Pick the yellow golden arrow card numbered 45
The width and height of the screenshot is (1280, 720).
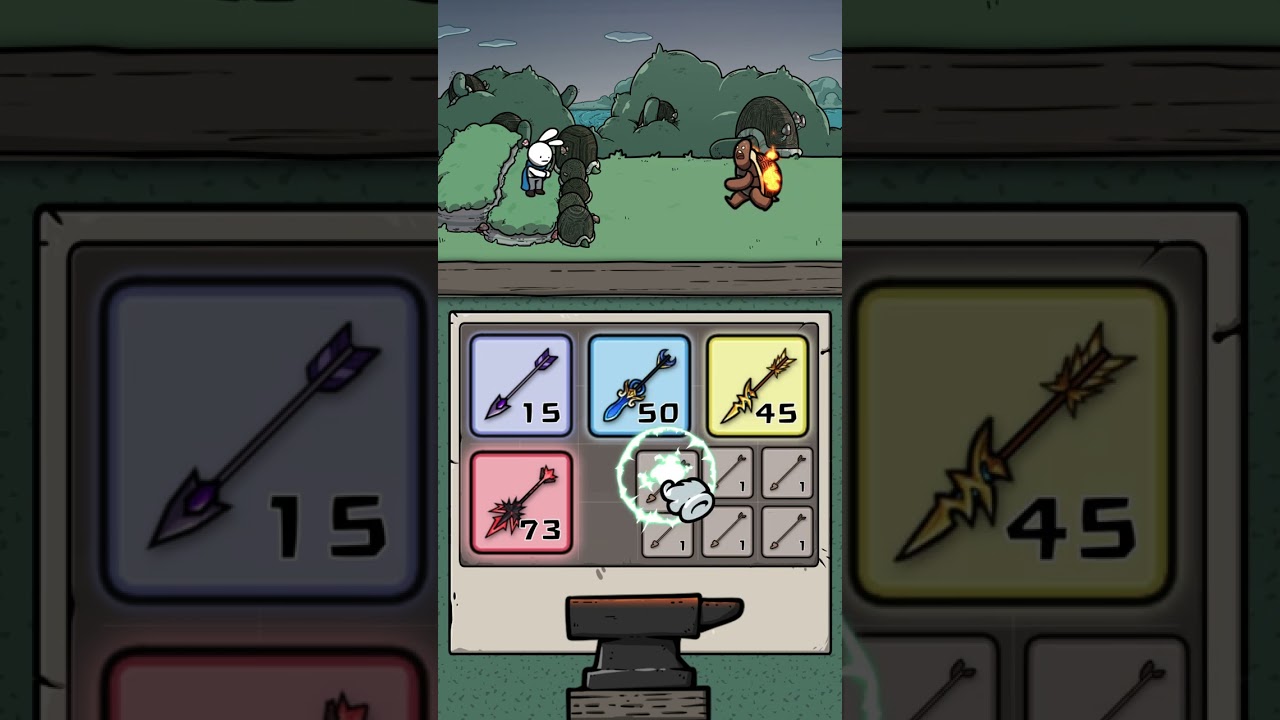coord(757,386)
